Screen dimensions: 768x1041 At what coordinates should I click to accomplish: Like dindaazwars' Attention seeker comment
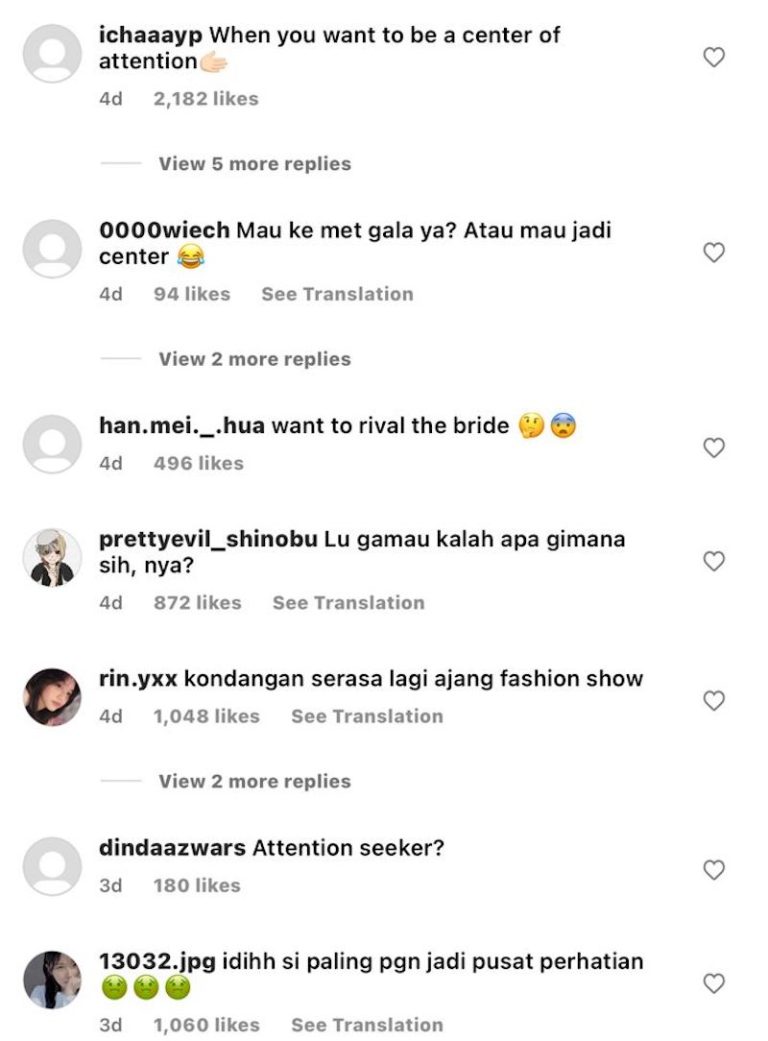click(714, 870)
